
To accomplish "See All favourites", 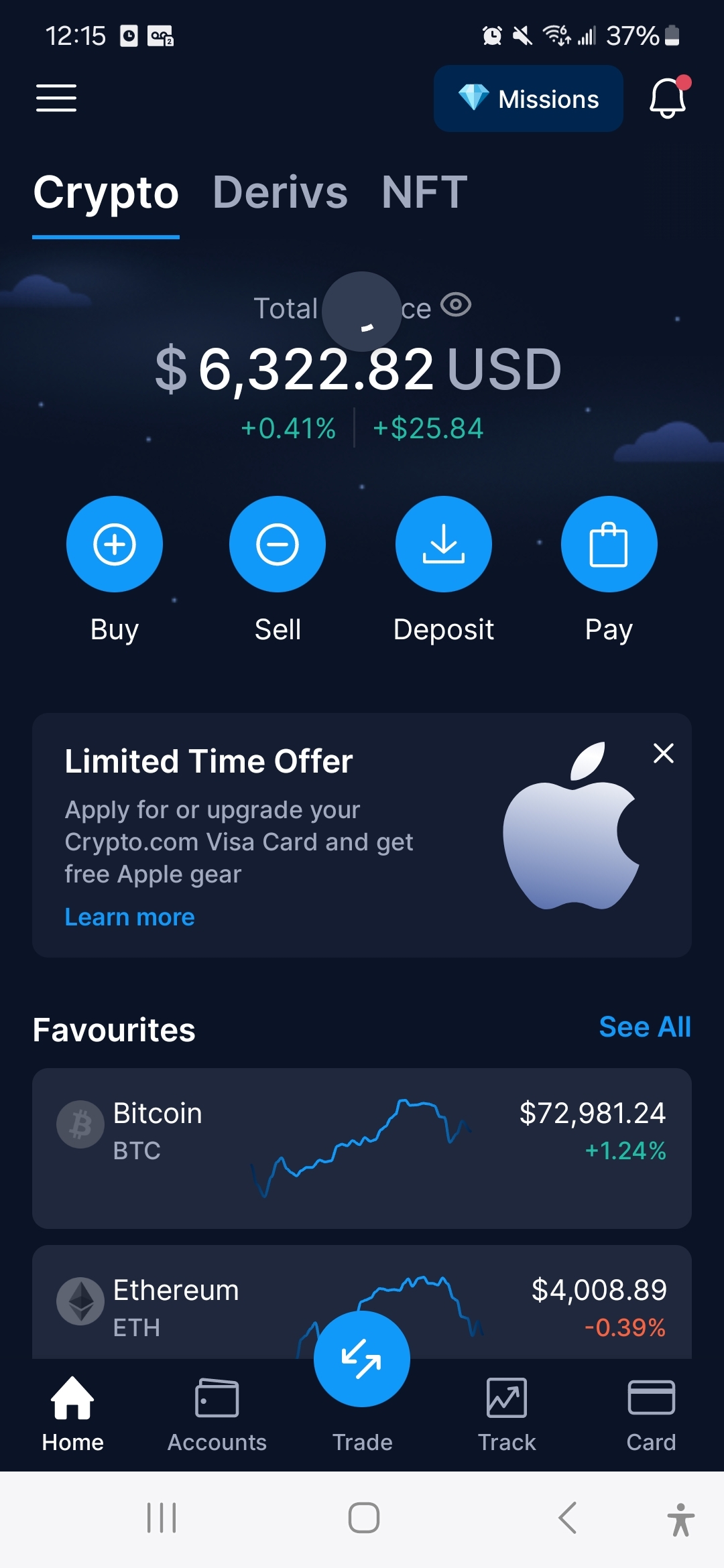I will coord(644,1027).
